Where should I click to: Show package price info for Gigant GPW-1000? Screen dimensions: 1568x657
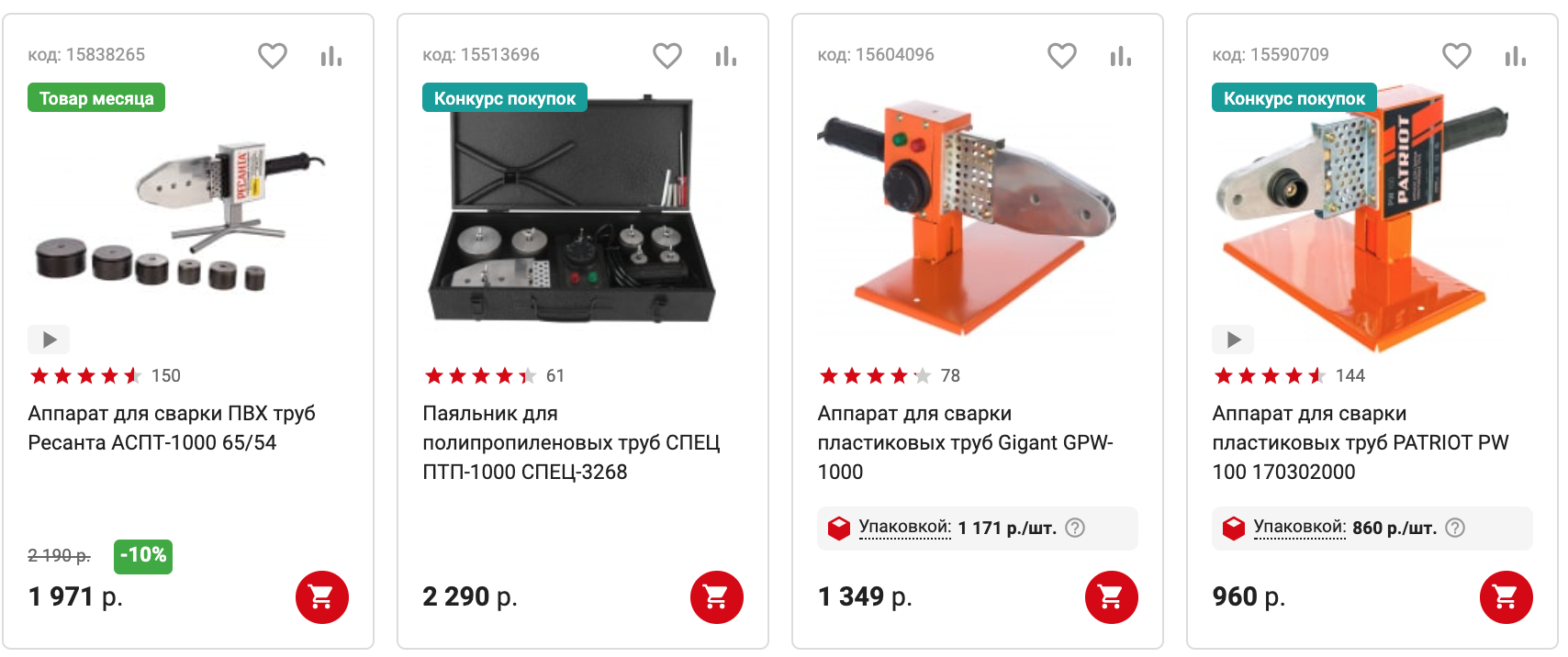pyautogui.click(x=1075, y=528)
